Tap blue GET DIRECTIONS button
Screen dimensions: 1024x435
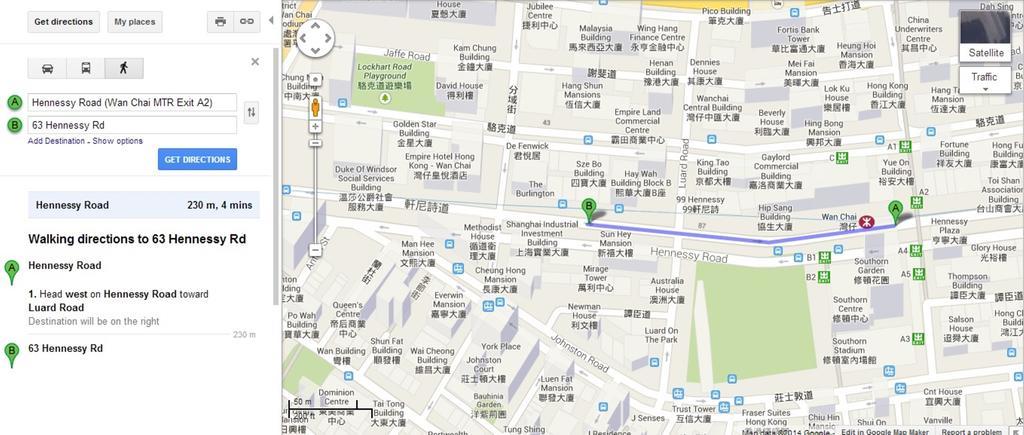(197, 159)
